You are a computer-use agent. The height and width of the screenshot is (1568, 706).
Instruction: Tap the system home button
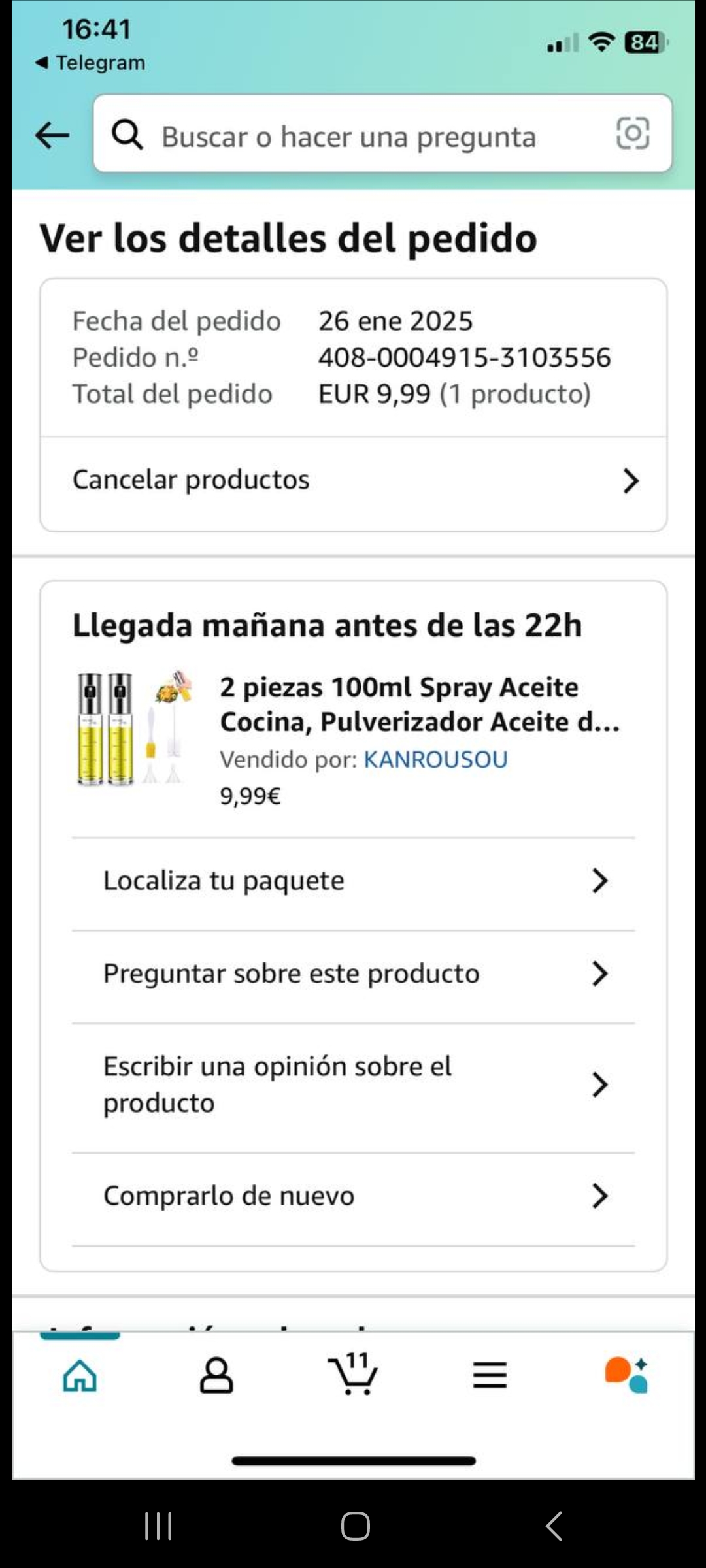(355, 1526)
